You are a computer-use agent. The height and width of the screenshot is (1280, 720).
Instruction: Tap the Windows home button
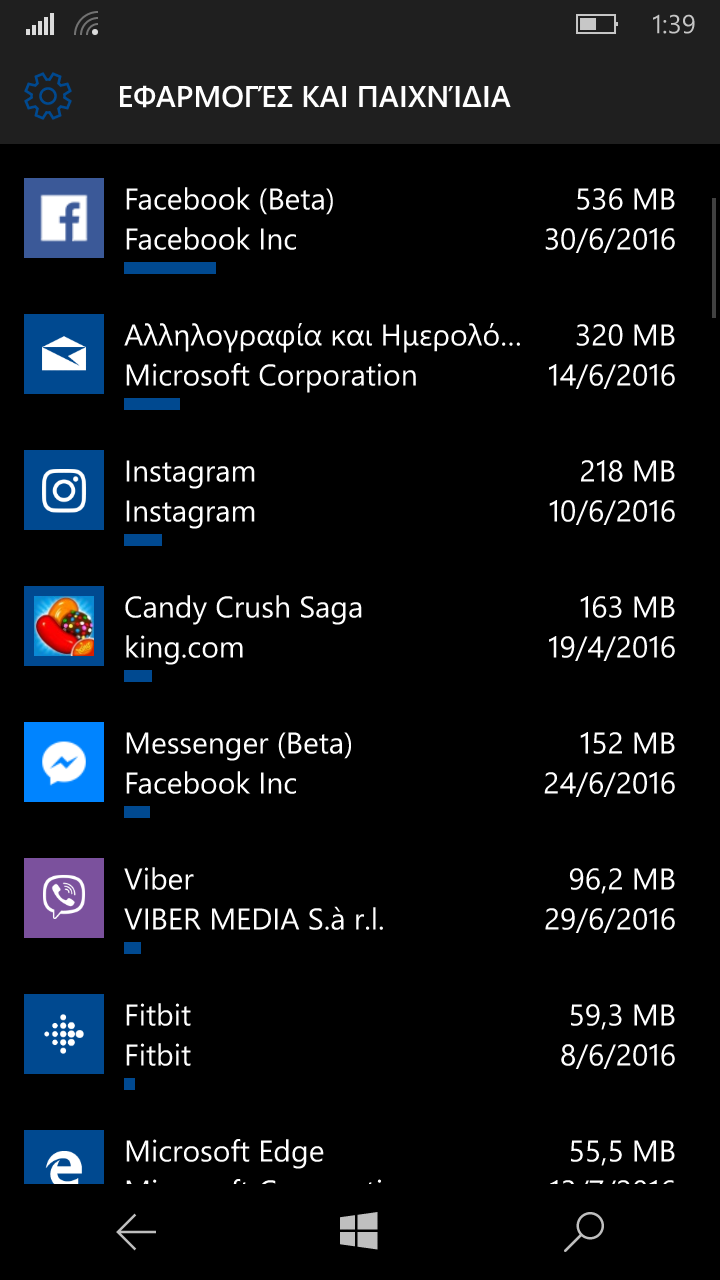359,1231
